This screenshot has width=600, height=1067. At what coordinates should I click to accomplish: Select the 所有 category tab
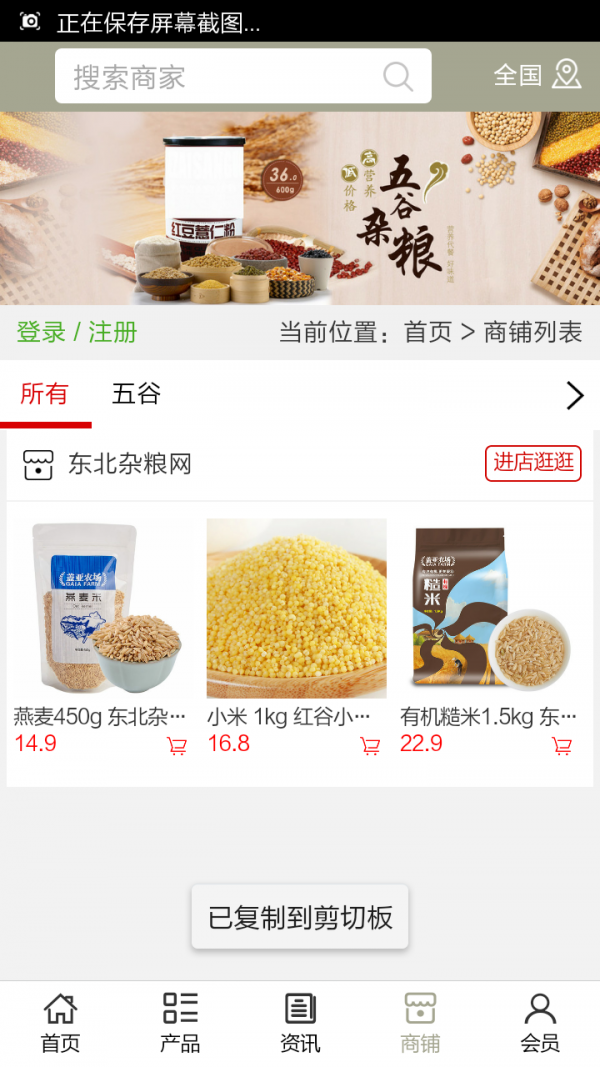tap(44, 394)
